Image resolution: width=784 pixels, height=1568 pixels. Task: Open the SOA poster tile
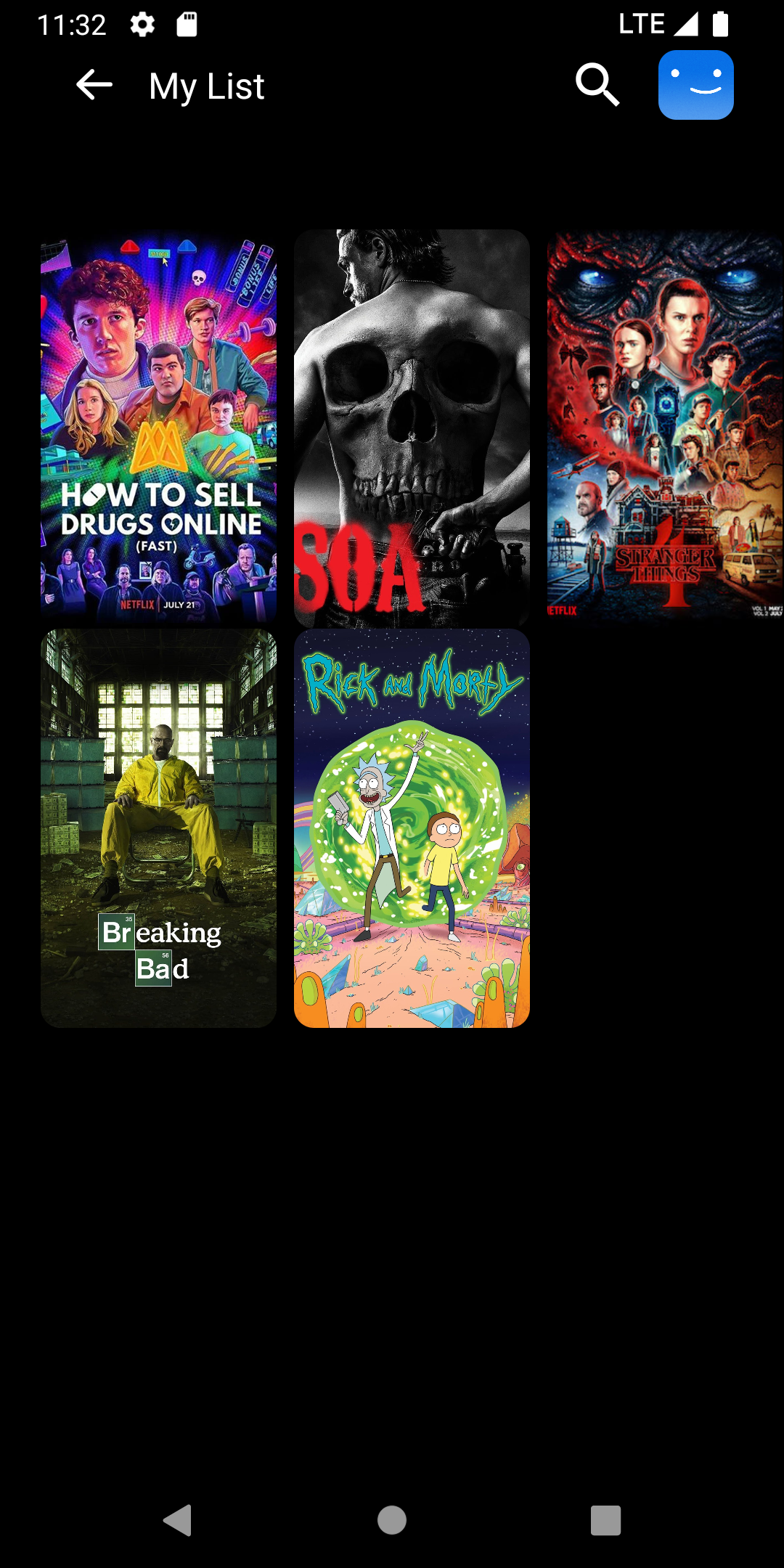tap(412, 428)
